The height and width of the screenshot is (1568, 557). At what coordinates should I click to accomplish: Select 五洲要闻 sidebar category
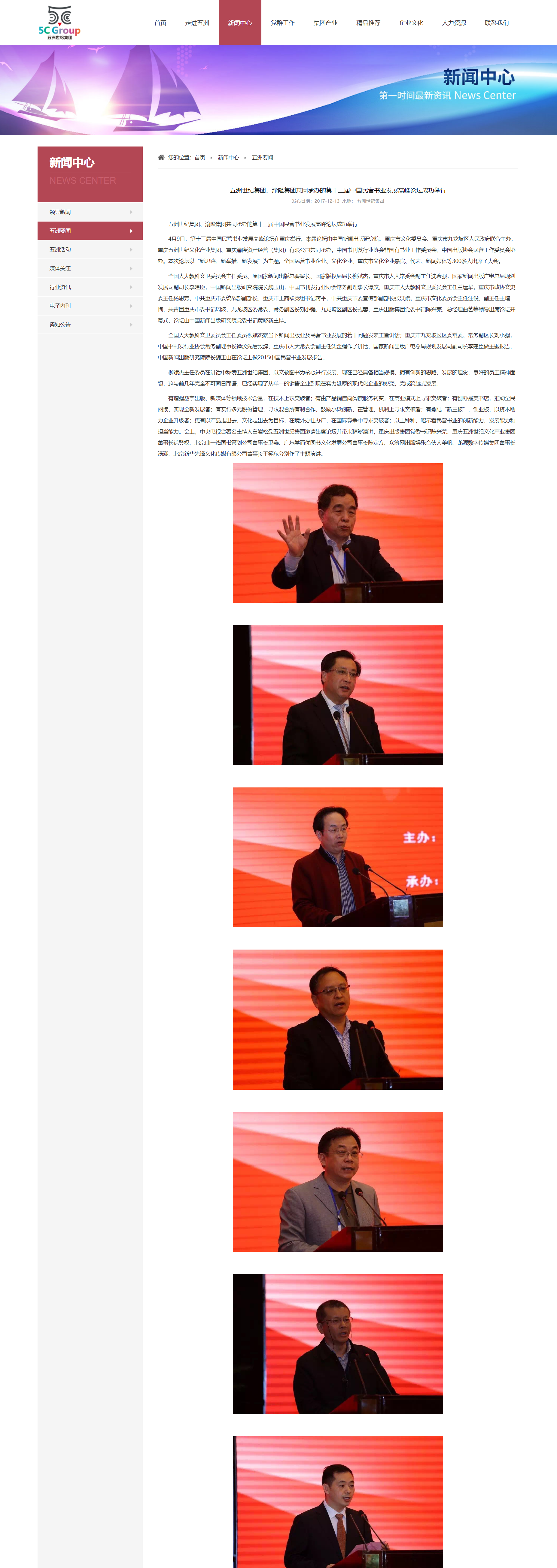coord(90,231)
